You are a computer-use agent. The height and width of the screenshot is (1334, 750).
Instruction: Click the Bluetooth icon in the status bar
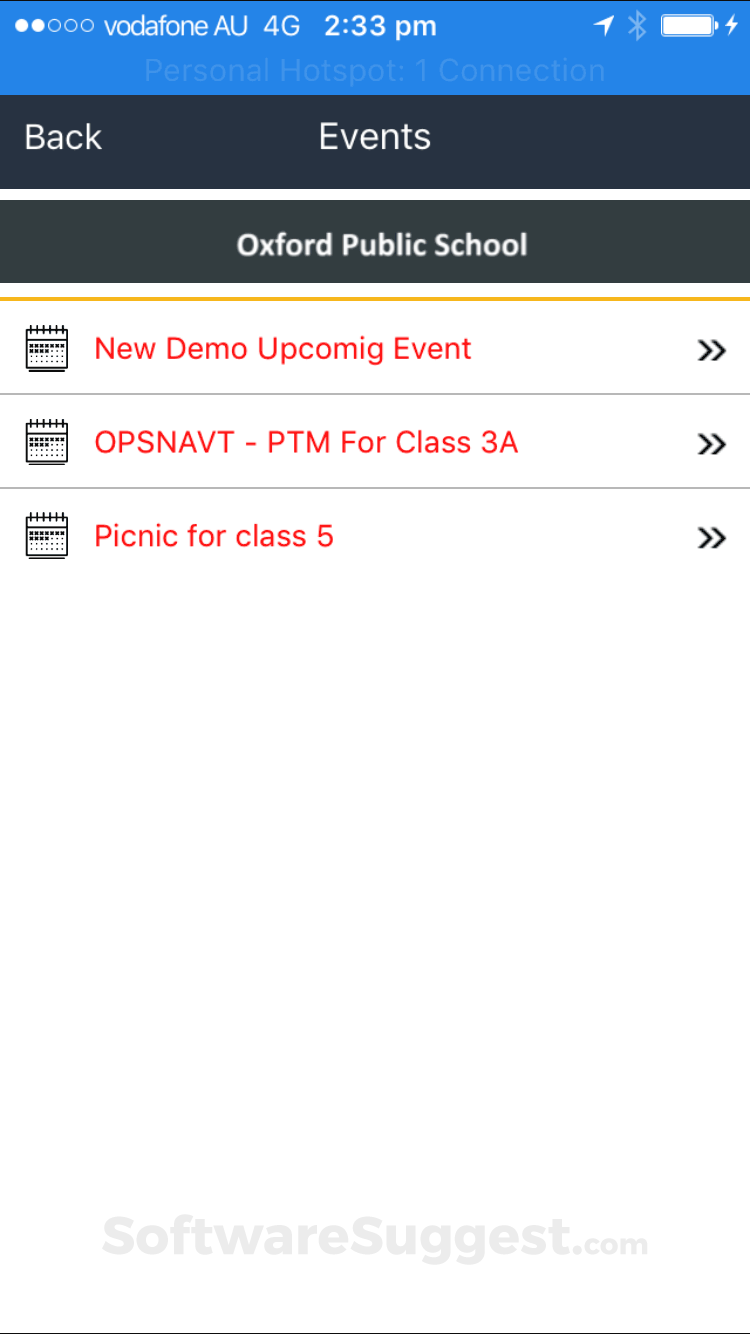point(637,27)
